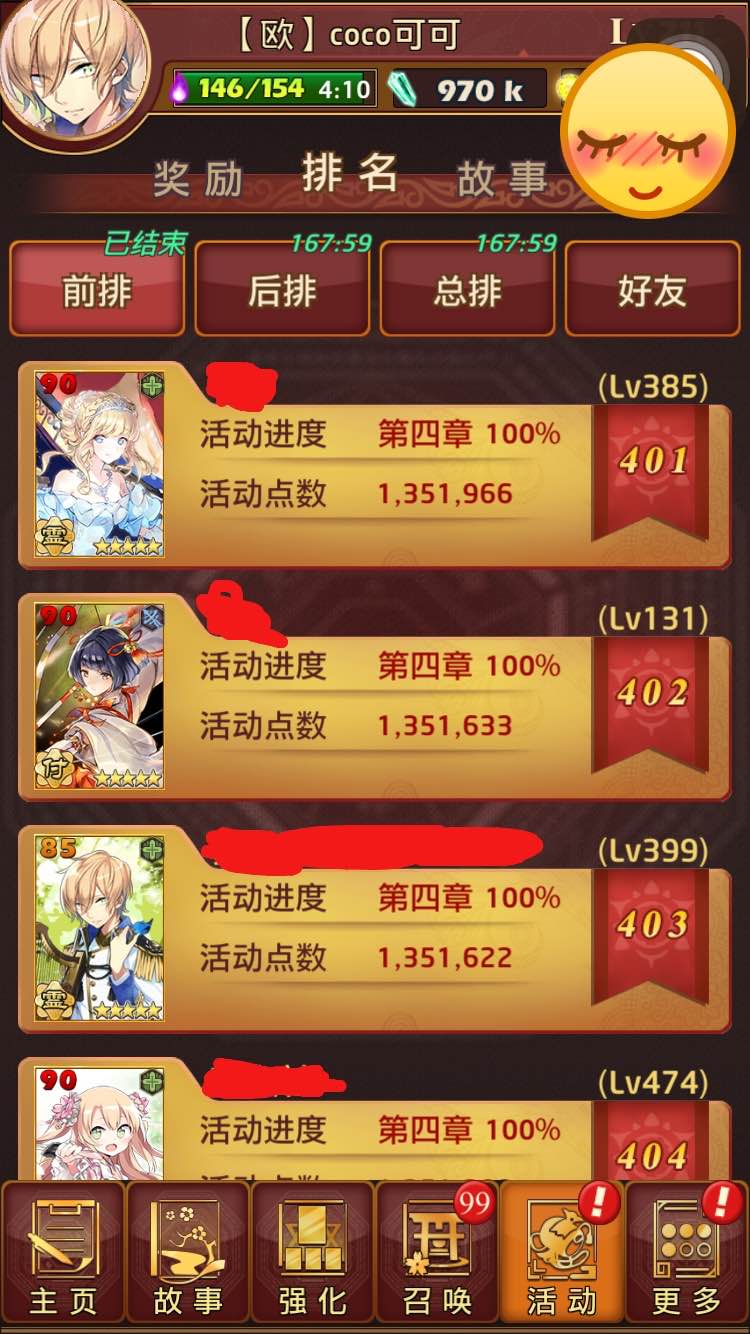Select the 排名 ranking tab

point(350,174)
